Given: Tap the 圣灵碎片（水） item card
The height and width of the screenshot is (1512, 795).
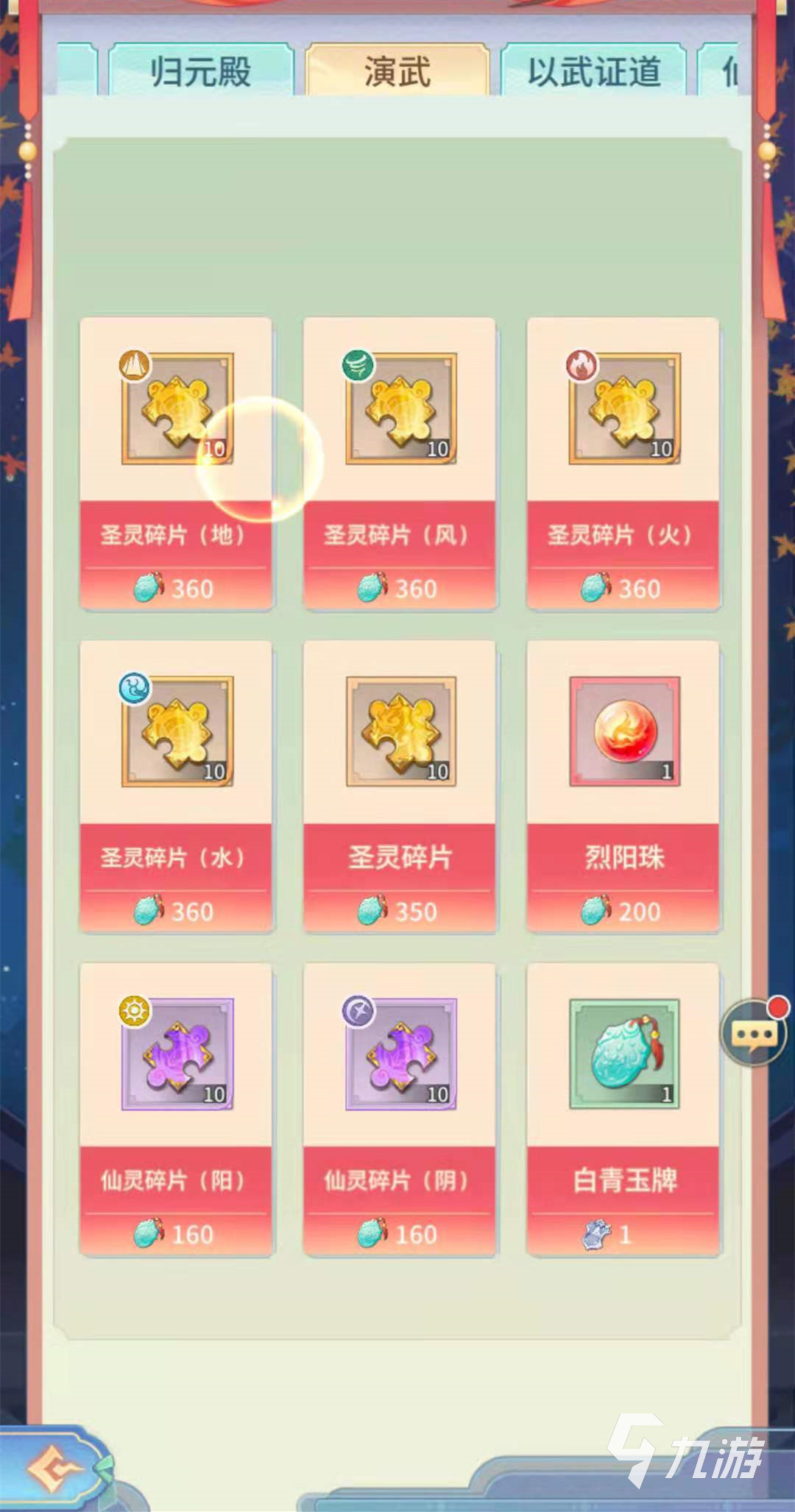Looking at the screenshot, I should (177, 786).
